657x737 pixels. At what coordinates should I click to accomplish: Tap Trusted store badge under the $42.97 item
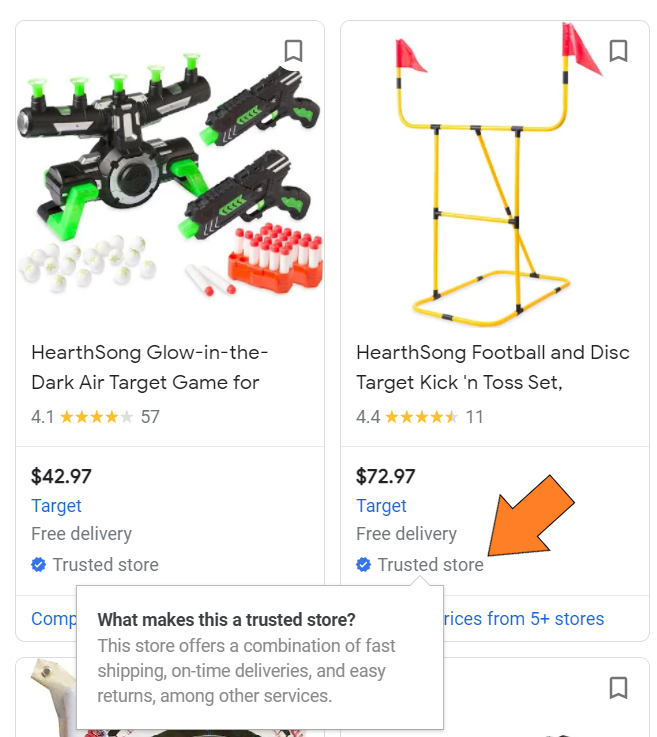point(95,565)
